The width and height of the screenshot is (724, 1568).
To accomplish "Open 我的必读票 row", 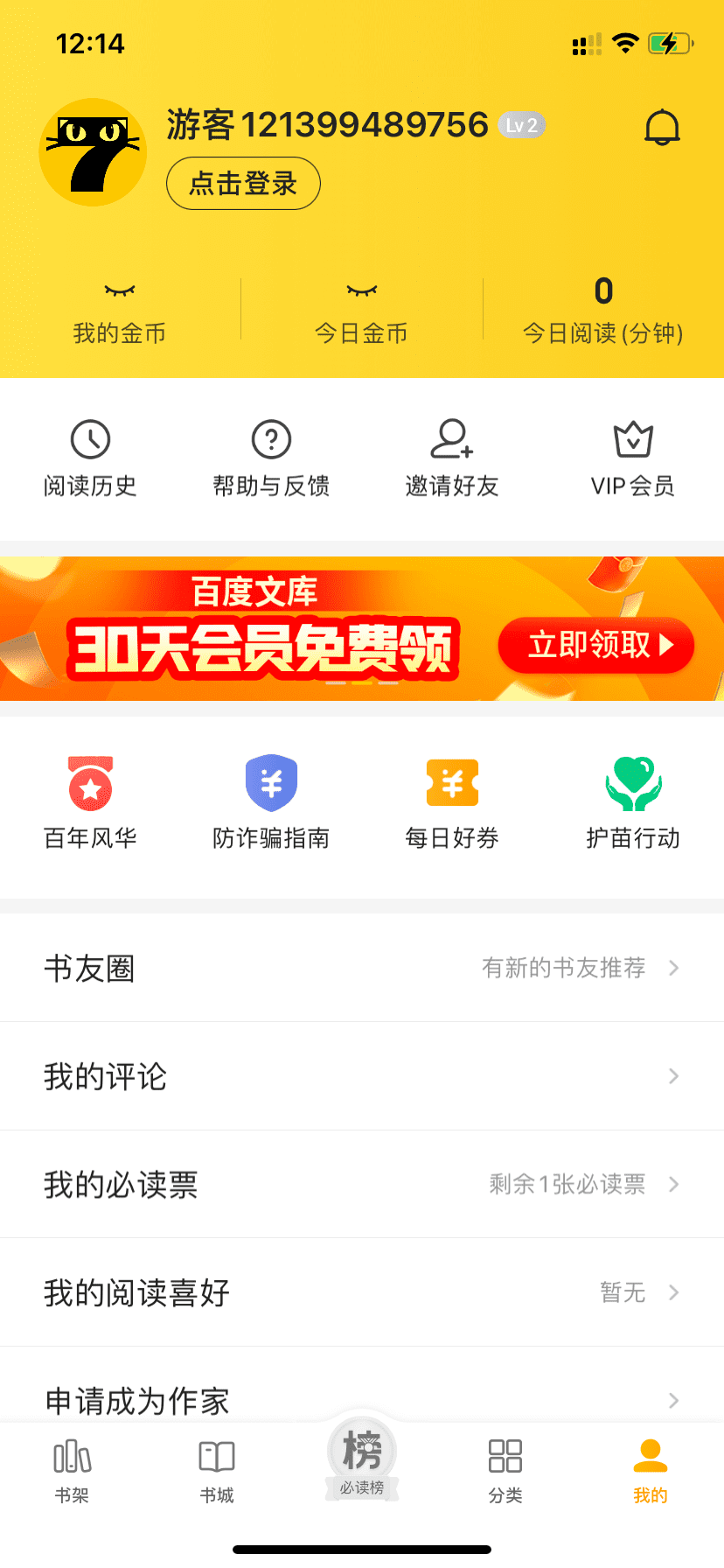I will coord(362,1185).
